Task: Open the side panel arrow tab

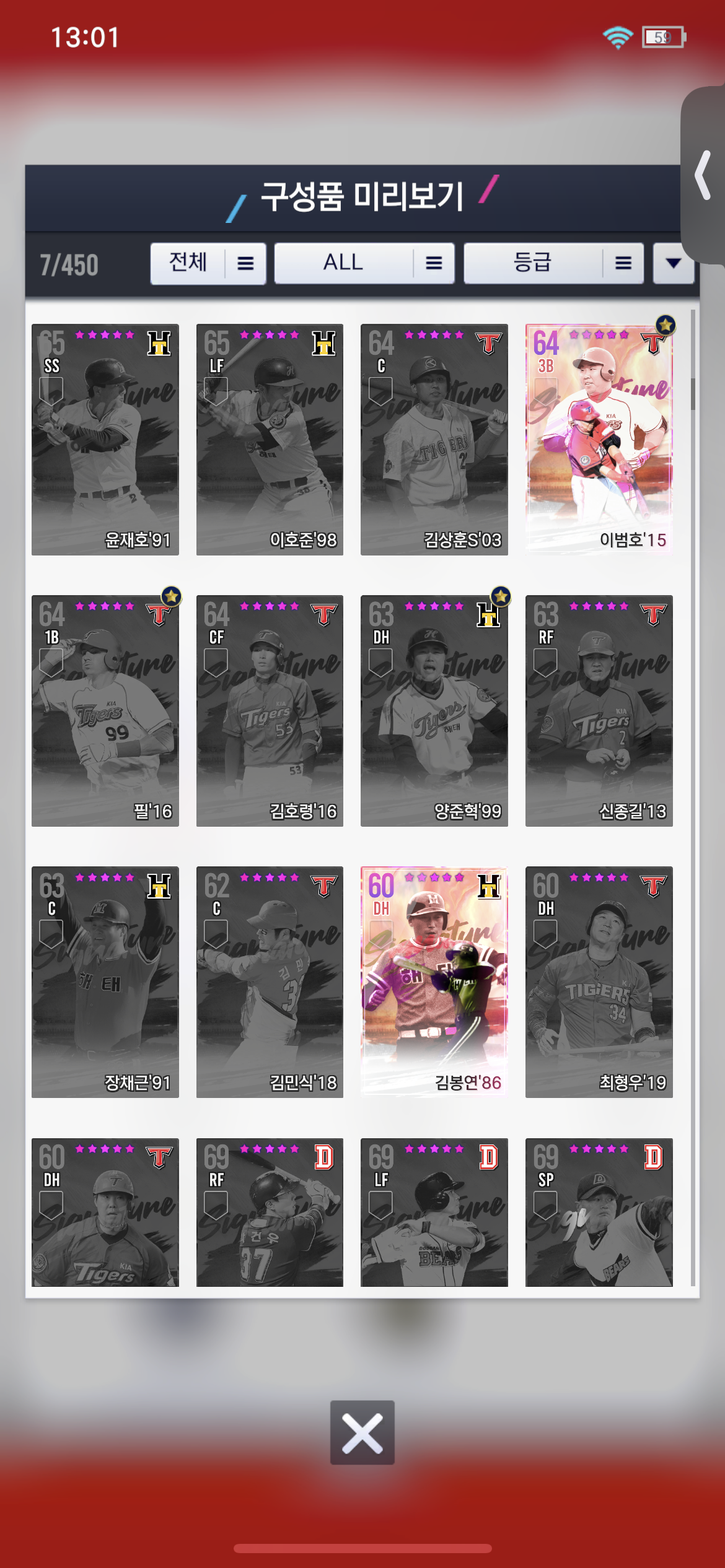Action: click(x=703, y=175)
